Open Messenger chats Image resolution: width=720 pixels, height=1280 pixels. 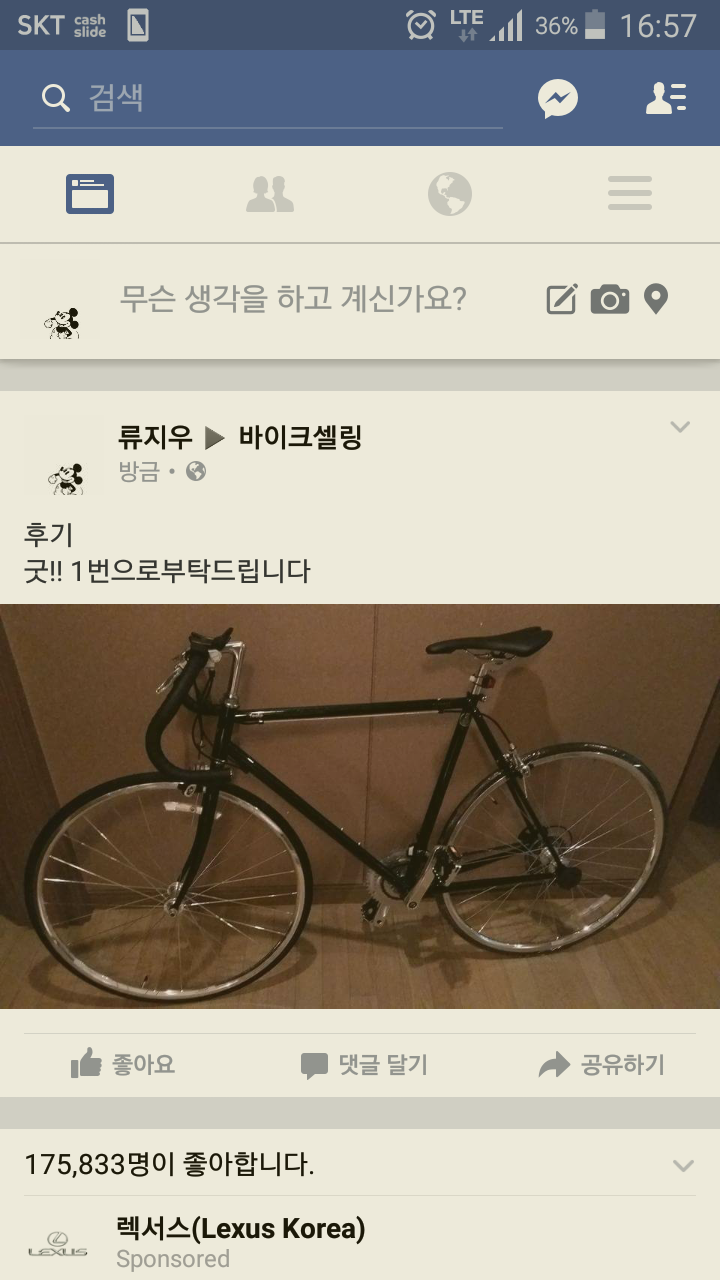[x=558, y=98]
